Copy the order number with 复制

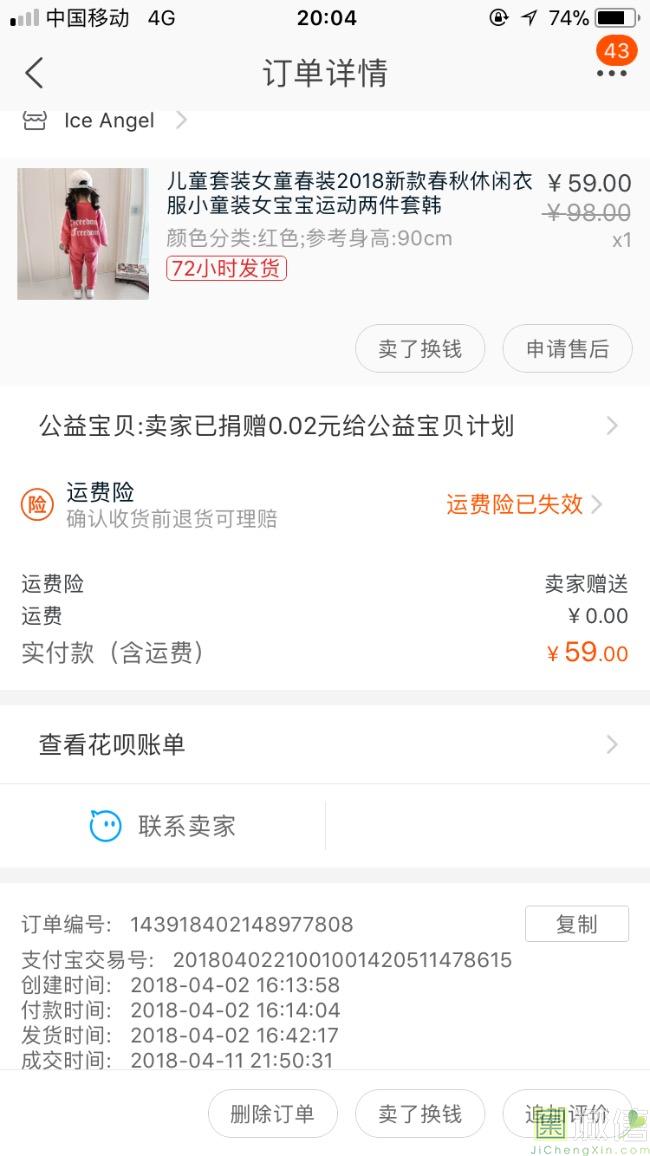[x=576, y=924]
